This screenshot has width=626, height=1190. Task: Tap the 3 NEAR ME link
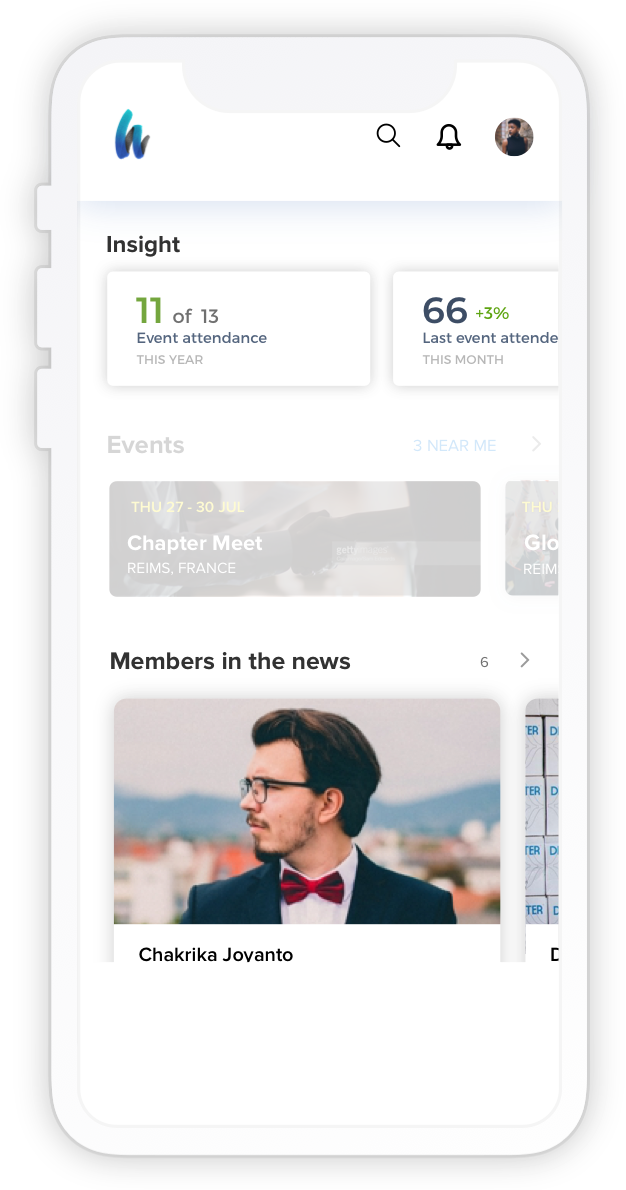pyautogui.click(x=455, y=445)
